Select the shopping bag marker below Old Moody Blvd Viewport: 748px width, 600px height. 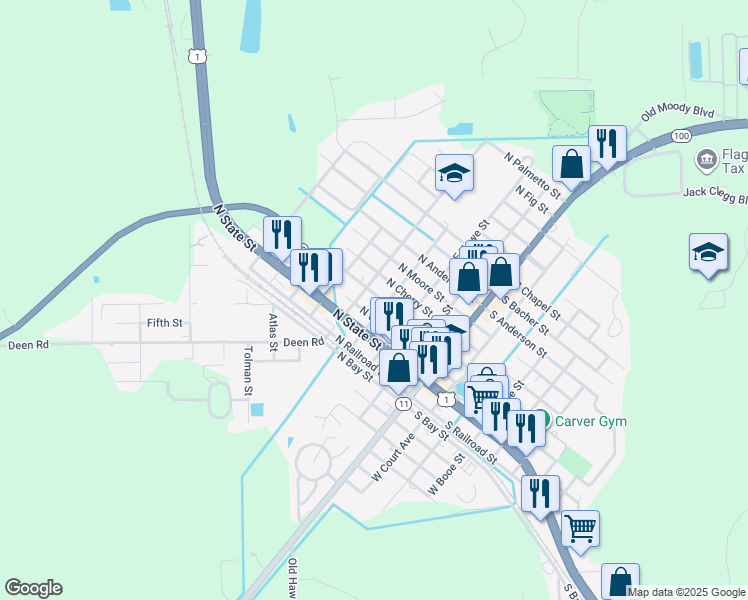coord(571,165)
